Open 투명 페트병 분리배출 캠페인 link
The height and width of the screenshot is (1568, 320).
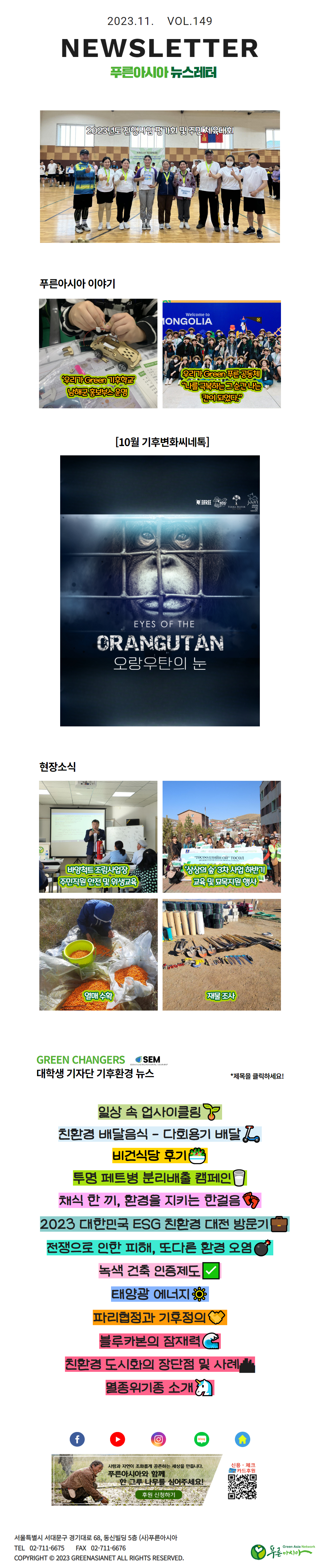click(159, 1177)
